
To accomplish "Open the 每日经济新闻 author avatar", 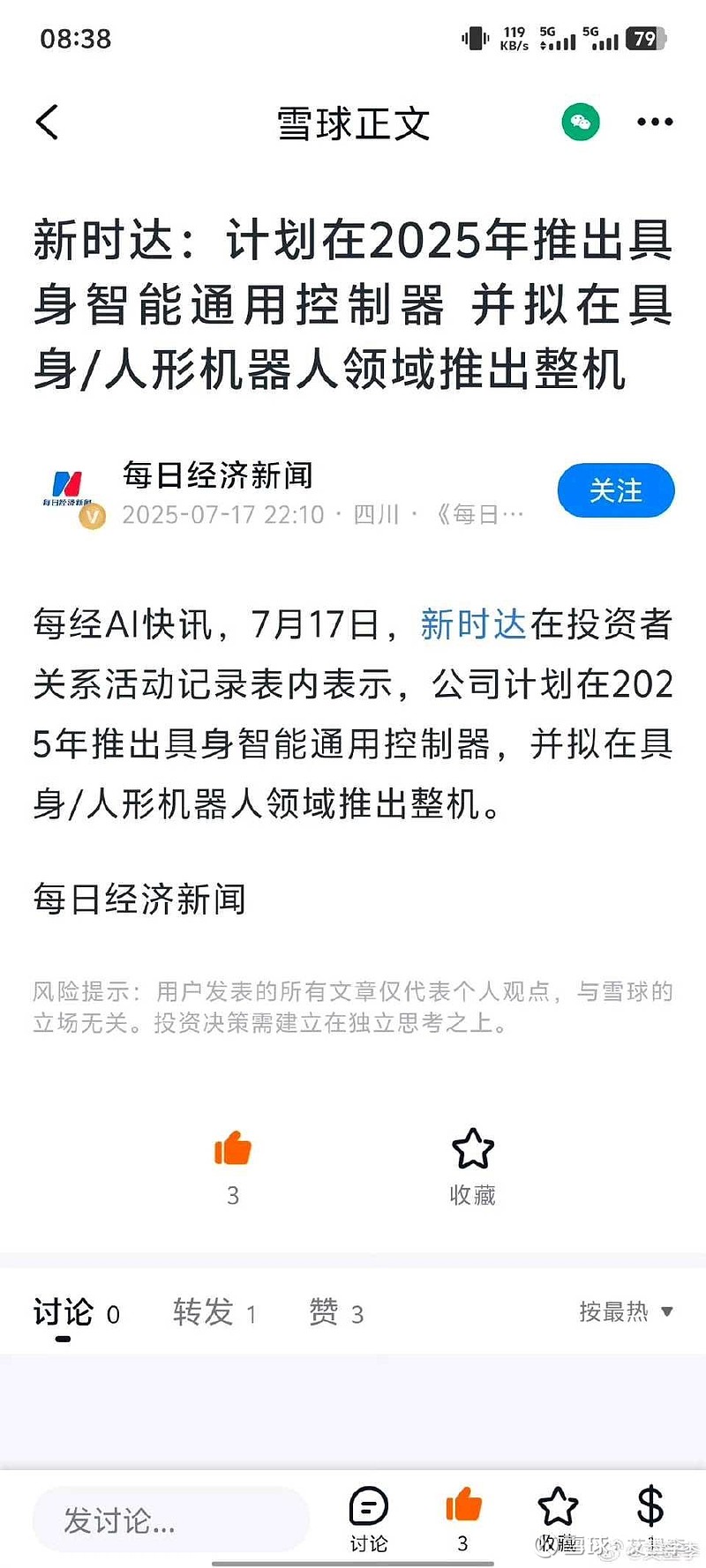I will click(70, 496).
